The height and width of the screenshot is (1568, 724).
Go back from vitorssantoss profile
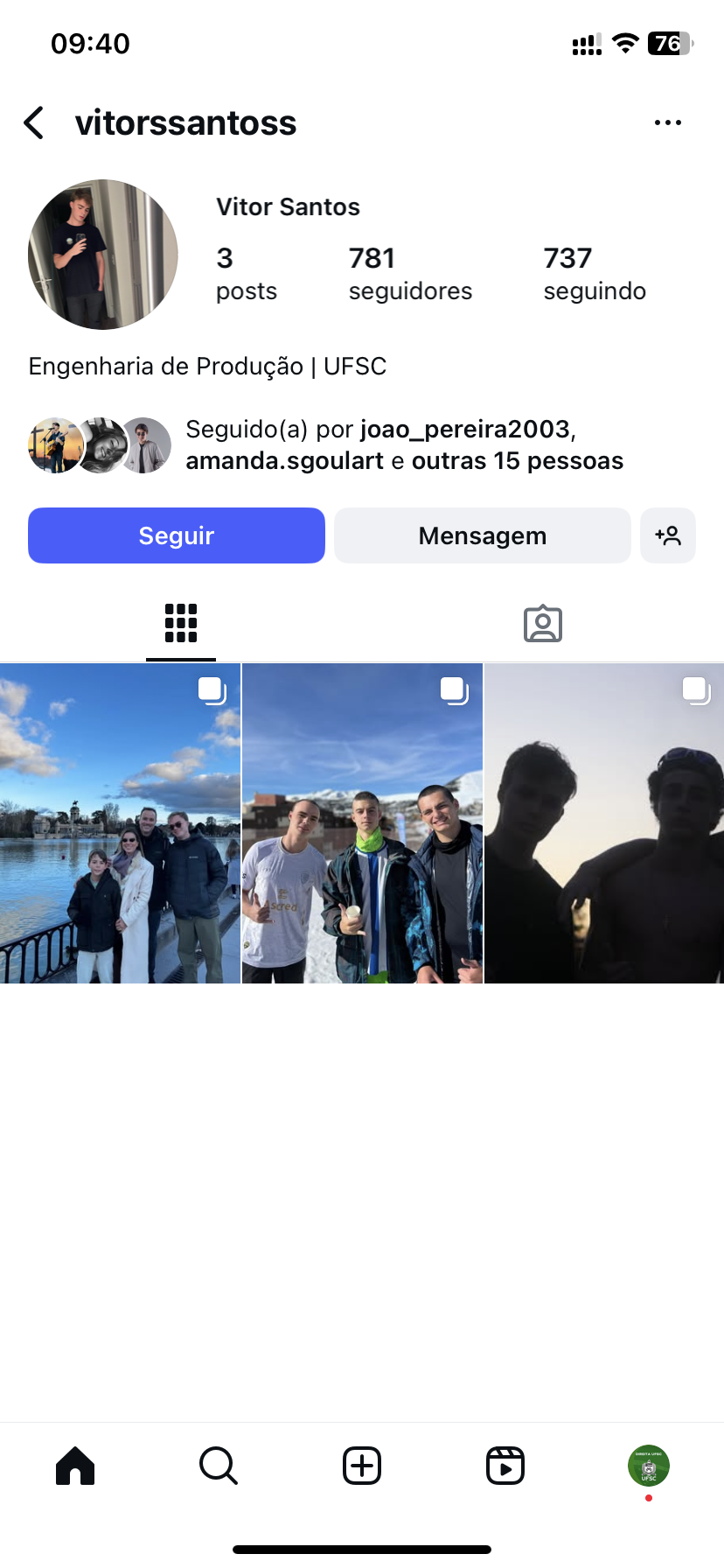click(34, 123)
